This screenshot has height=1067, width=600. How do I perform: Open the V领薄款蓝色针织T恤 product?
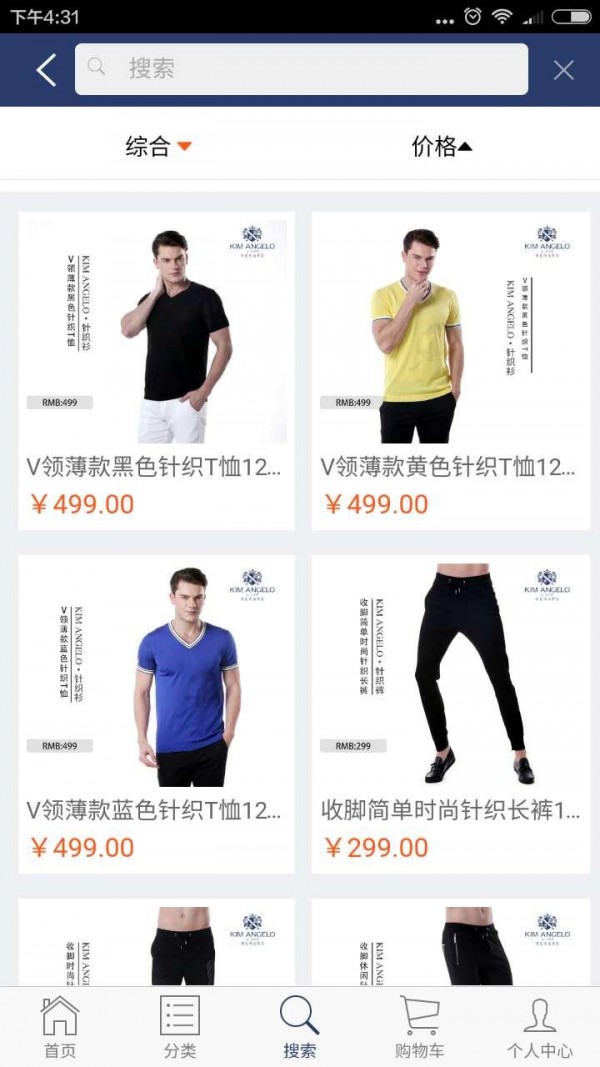[156, 712]
